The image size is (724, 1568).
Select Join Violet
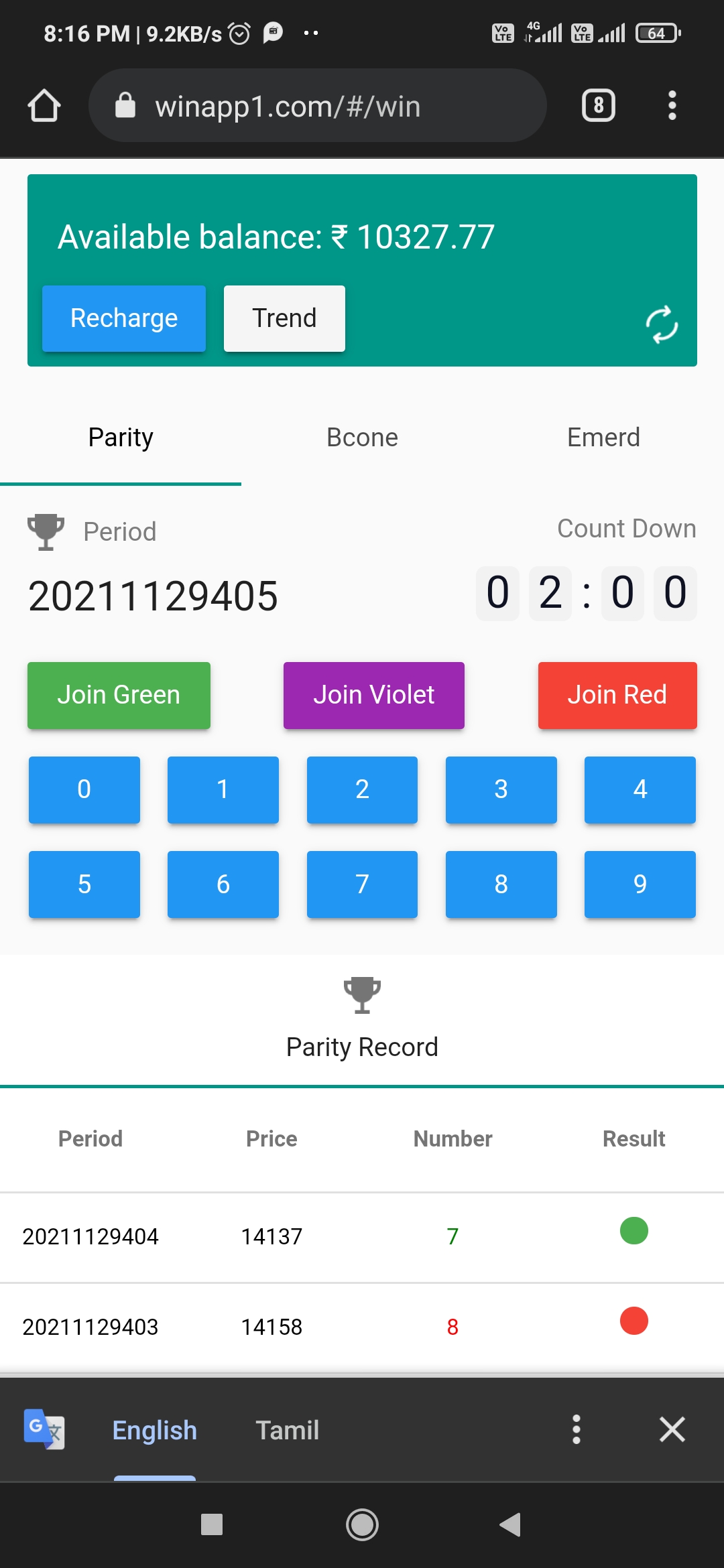373,695
